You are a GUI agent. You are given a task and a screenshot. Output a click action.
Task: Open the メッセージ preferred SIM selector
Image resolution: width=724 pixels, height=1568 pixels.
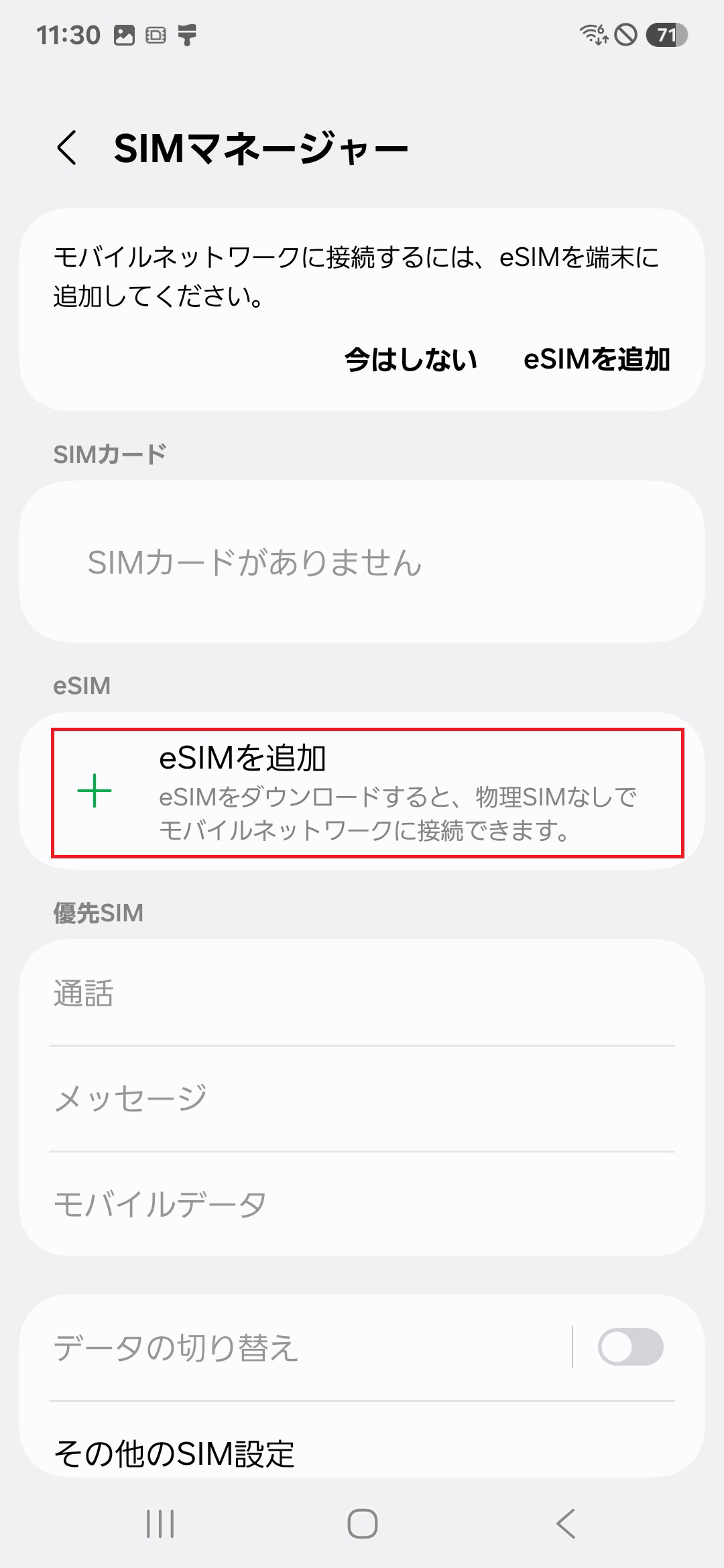[362, 1097]
